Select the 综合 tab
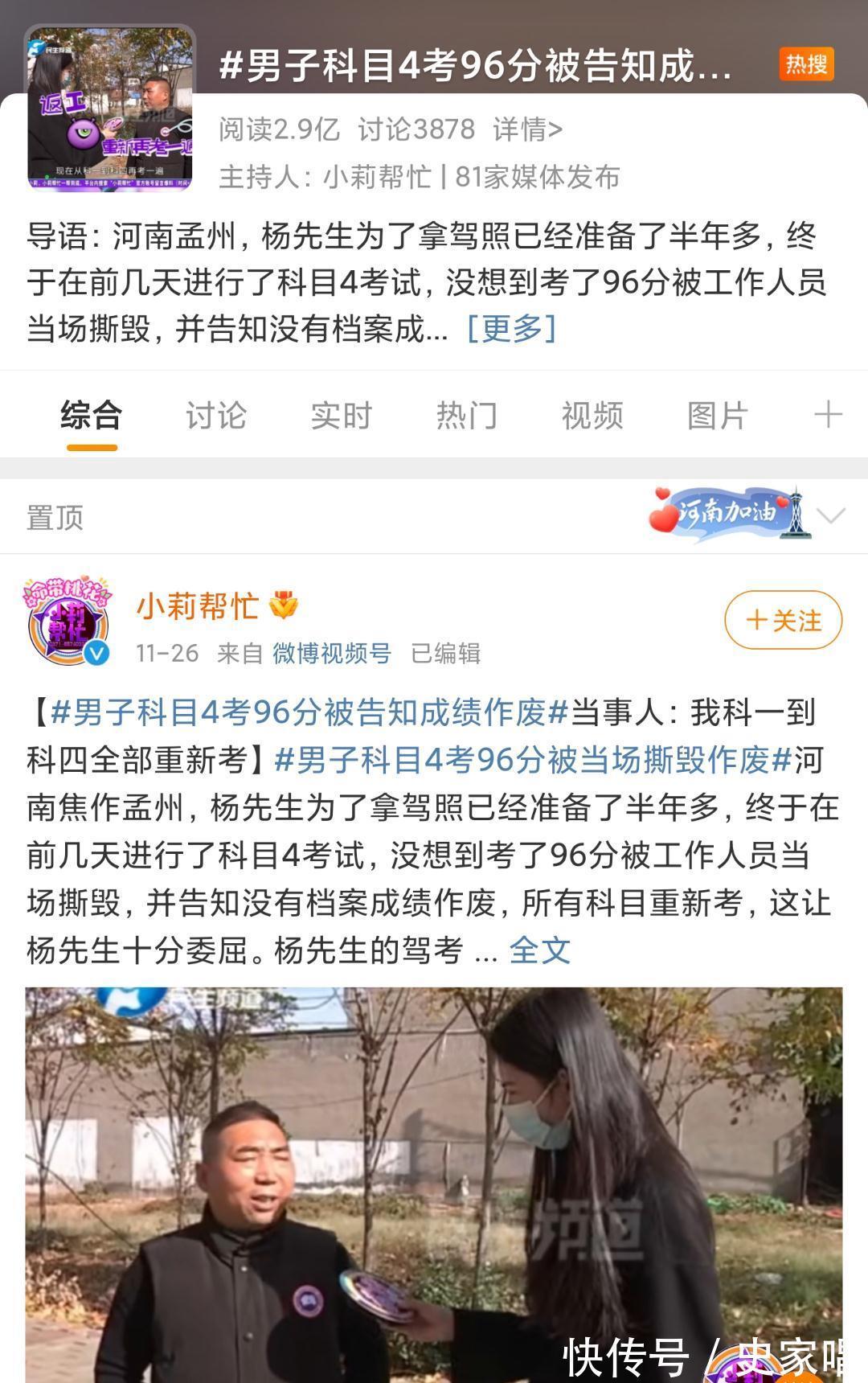 click(x=91, y=416)
